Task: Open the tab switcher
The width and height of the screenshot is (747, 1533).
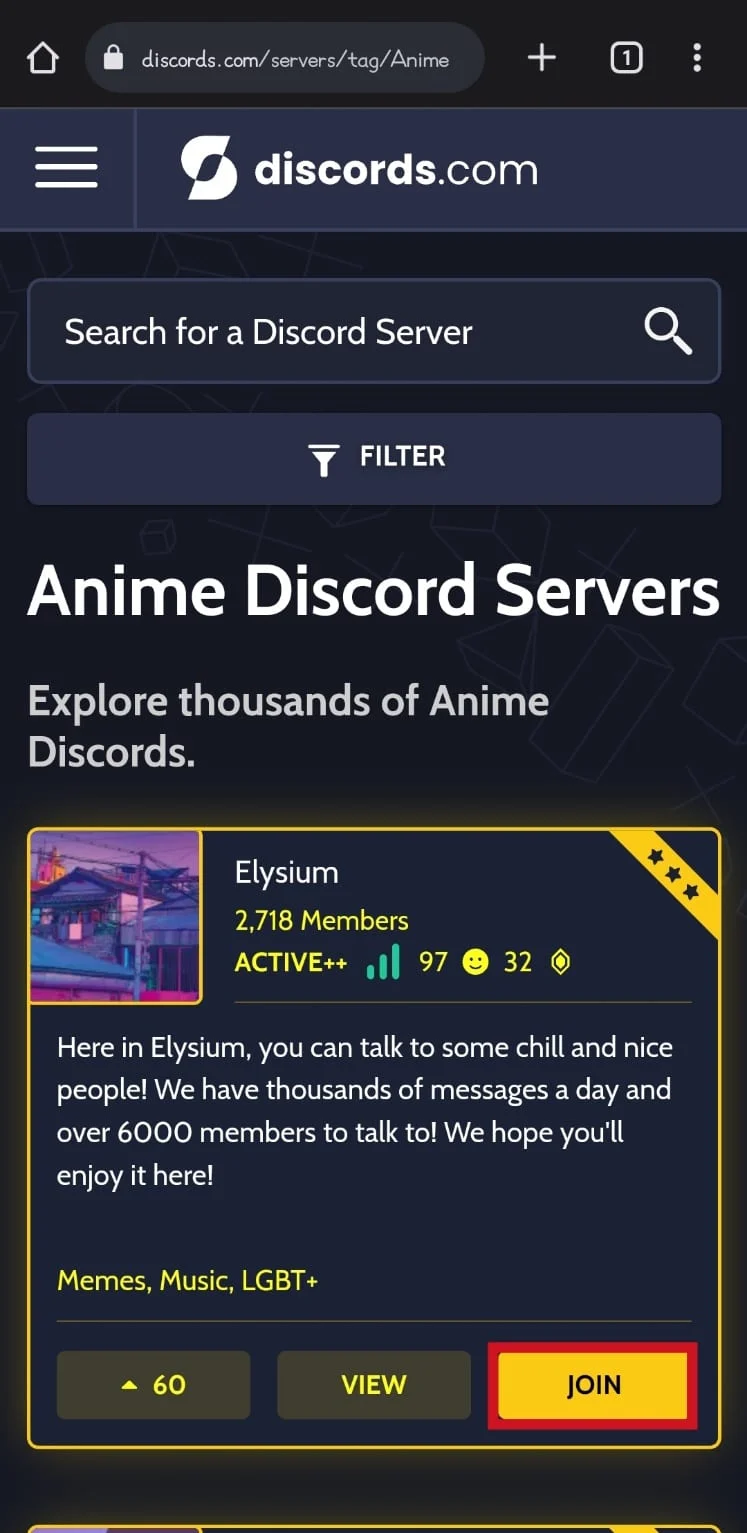Action: click(x=626, y=59)
